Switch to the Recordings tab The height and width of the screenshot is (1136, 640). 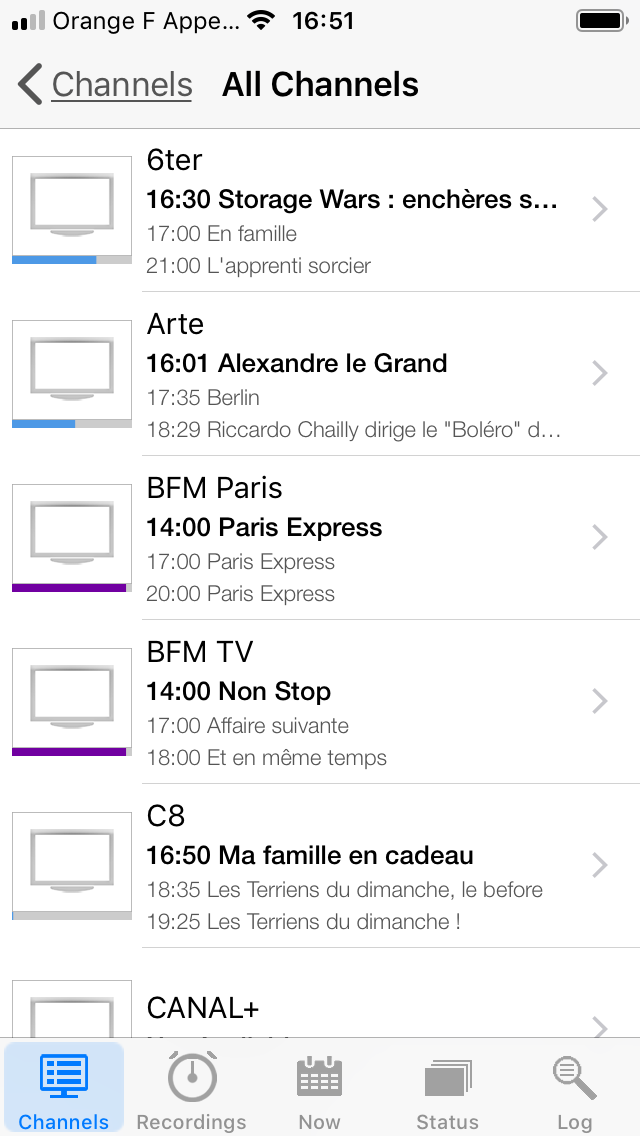coord(192,1089)
